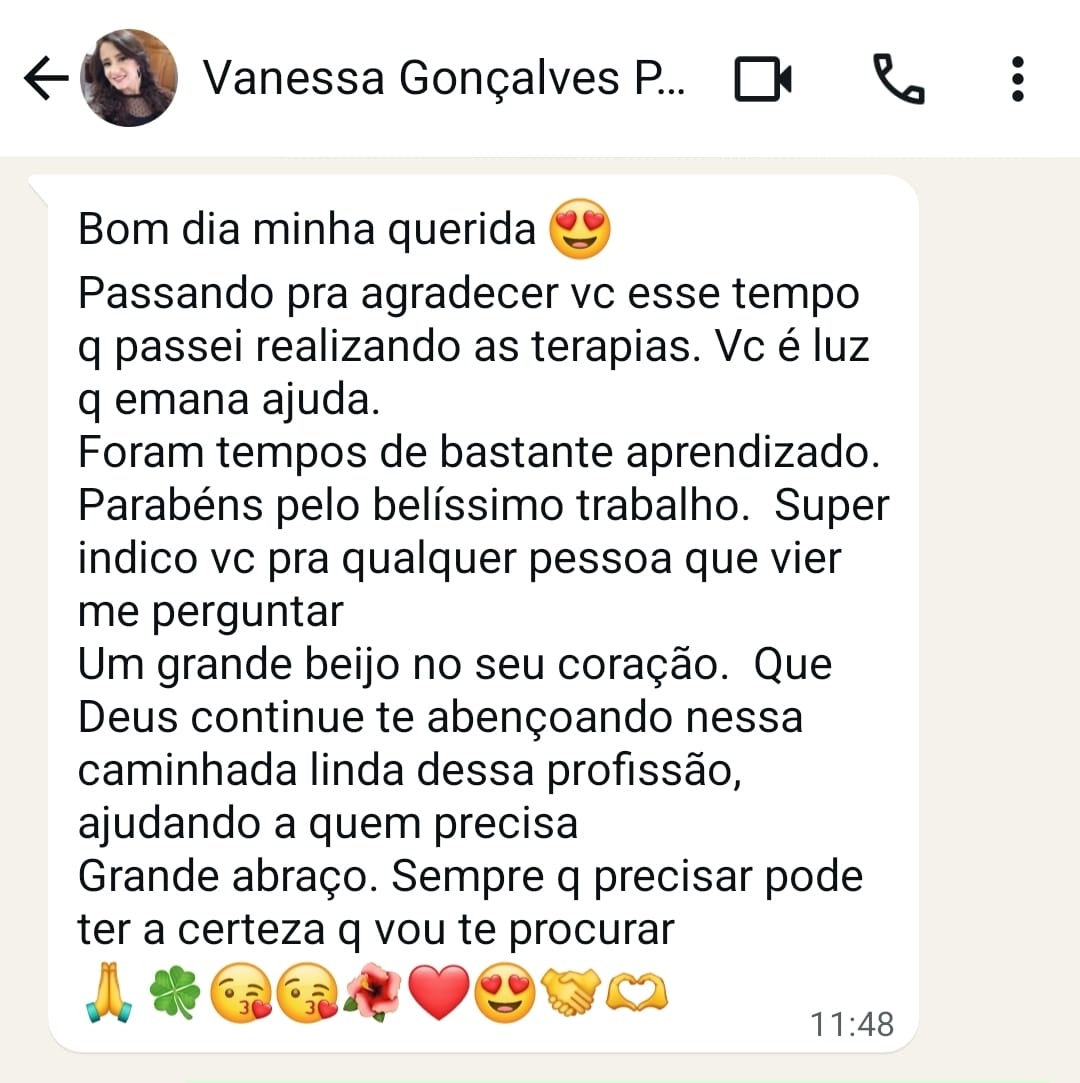1080x1083 pixels.
Task: Start a video call with Vanessa
Action: [x=763, y=79]
